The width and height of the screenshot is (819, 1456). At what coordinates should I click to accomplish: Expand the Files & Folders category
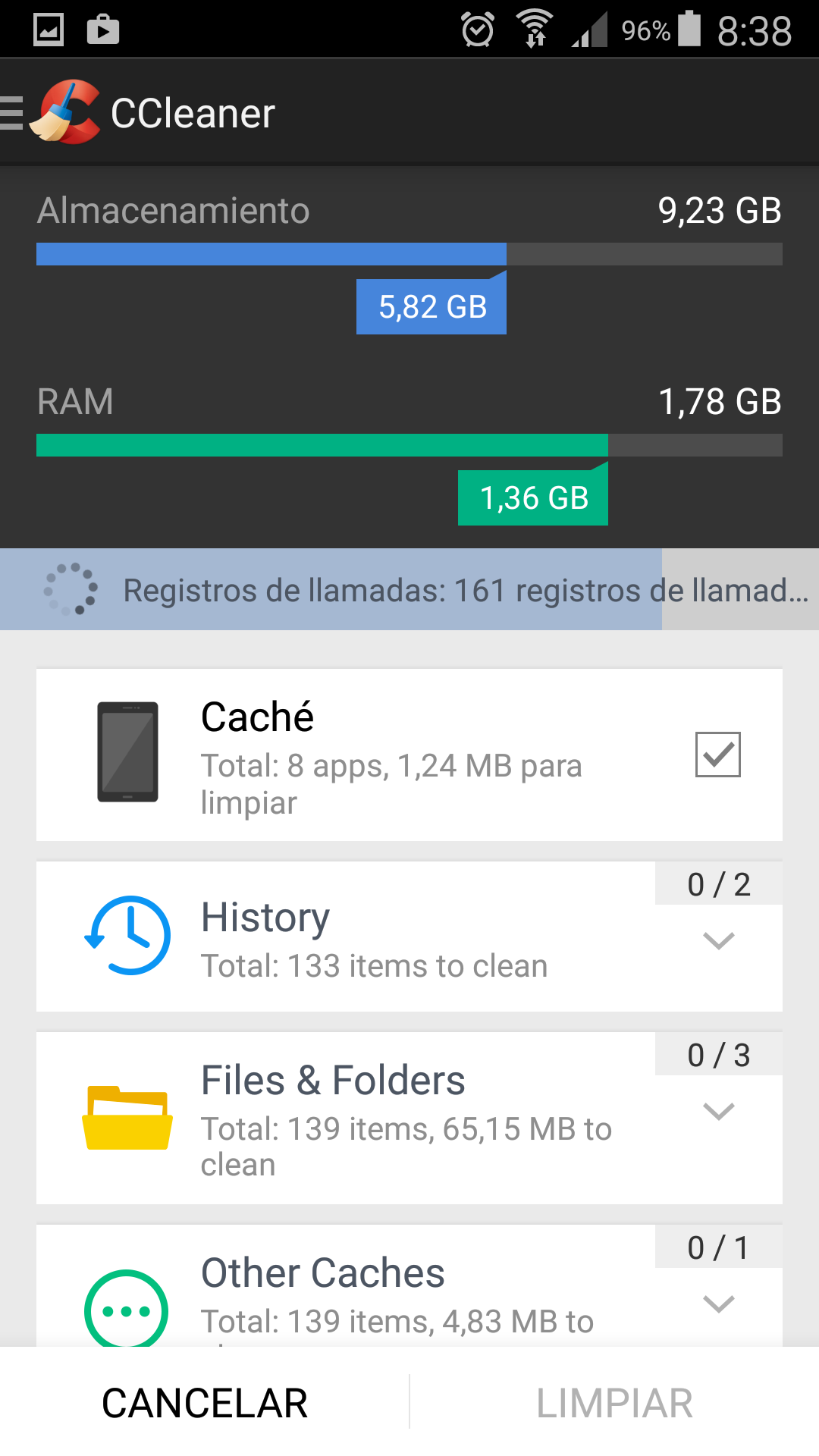tap(718, 1112)
